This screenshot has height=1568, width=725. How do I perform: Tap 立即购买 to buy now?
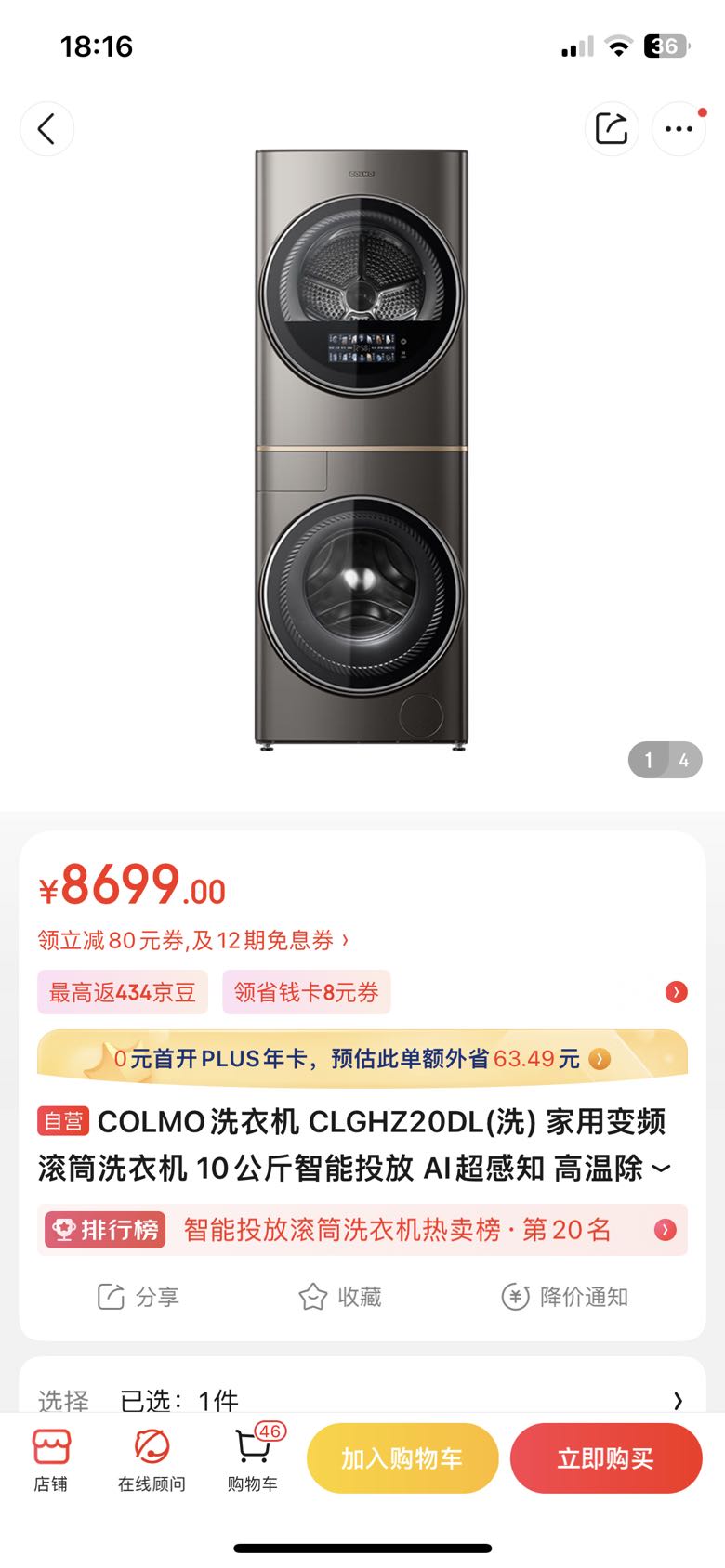pyautogui.click(x=606, y=1458)
